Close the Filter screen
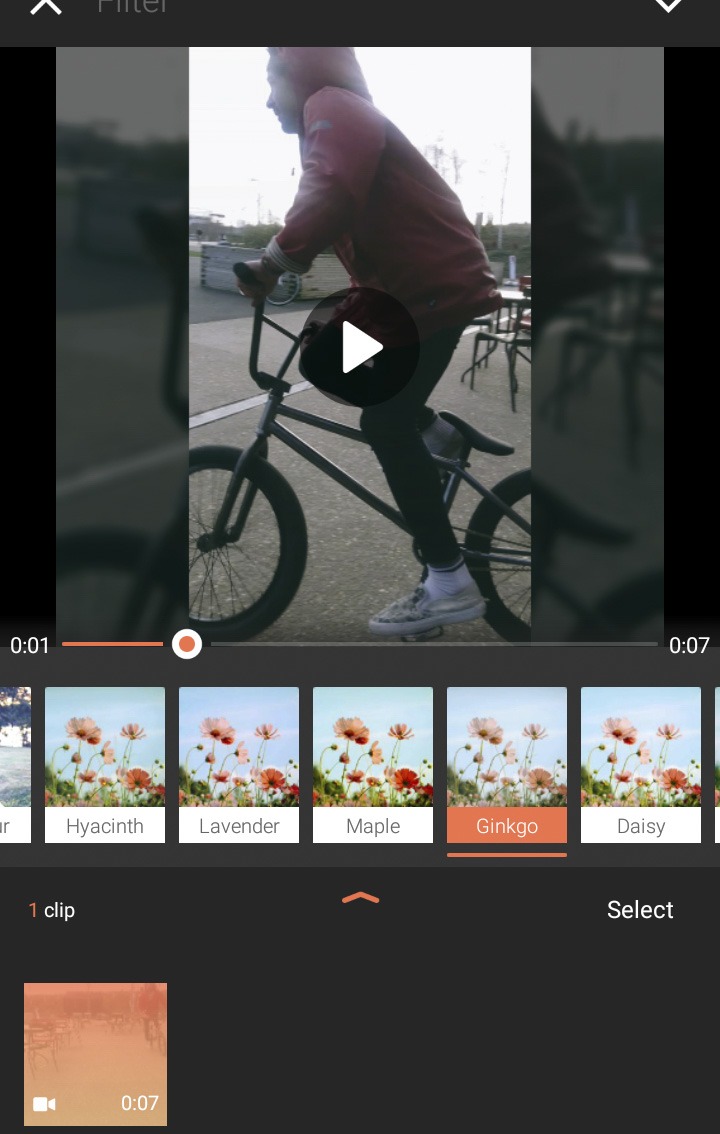This screenshot has width=720, height=1134. pyautogui.click(x=45, y=6)
